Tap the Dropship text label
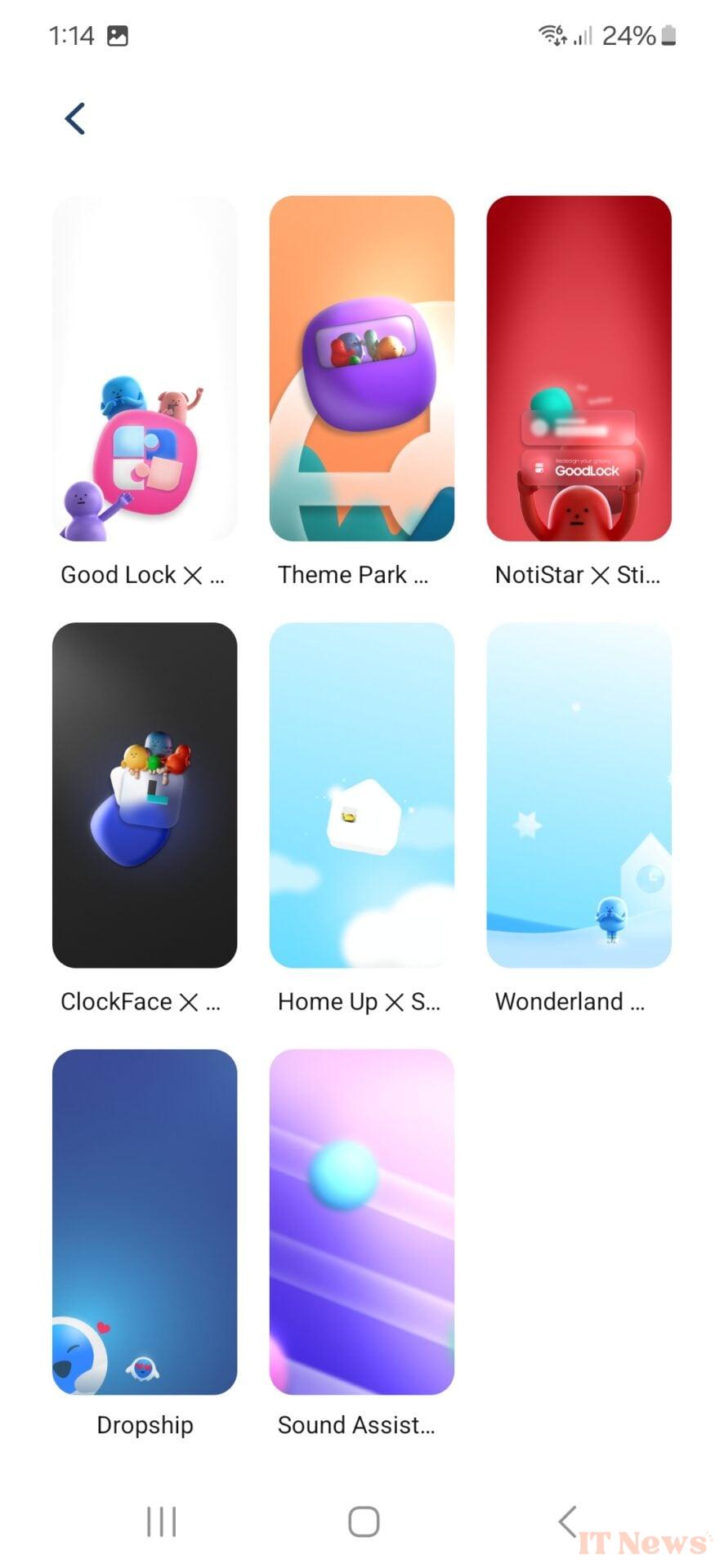The height and width of the screenshot is (1568, 724). pos(144,1425)
